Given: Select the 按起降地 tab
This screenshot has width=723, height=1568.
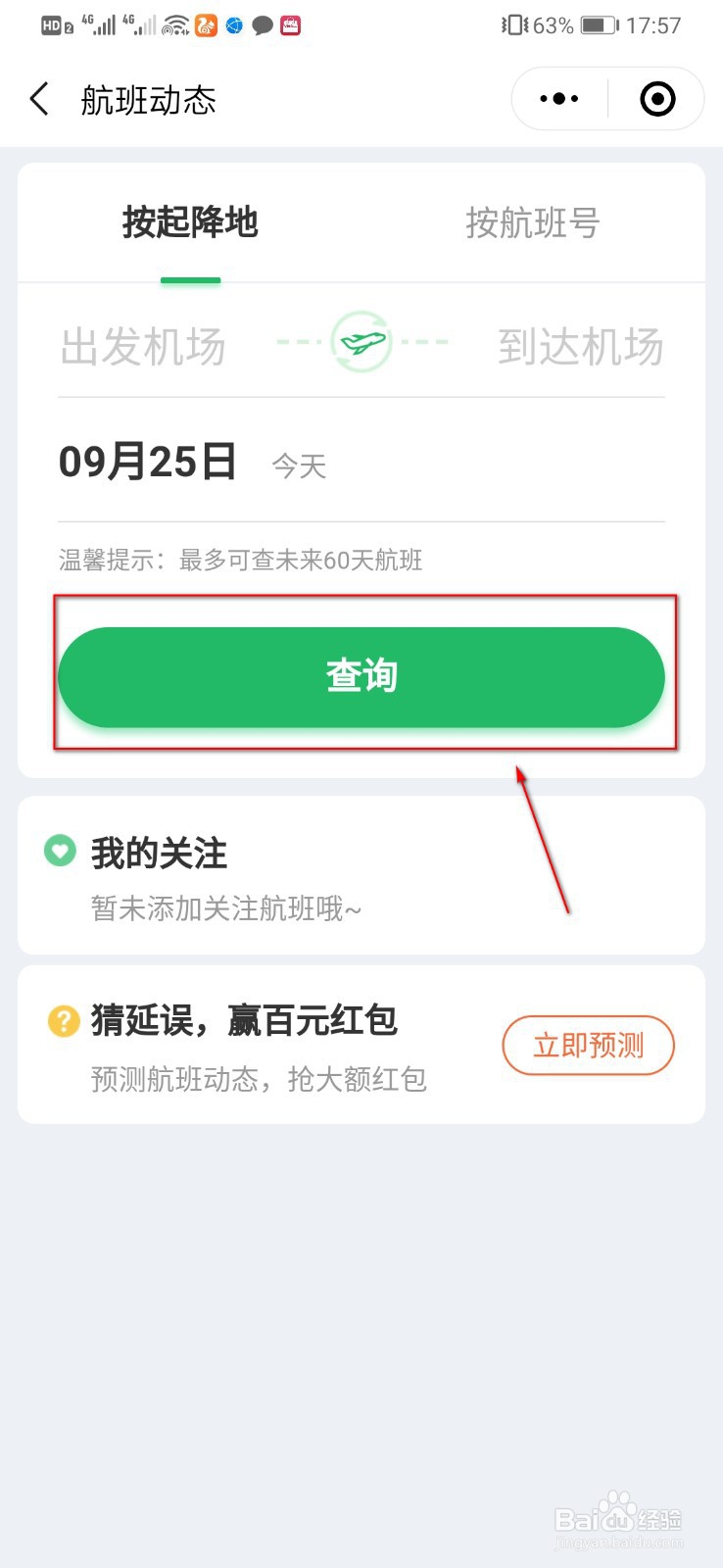Looking at the screenshot, I should (190, 223).
